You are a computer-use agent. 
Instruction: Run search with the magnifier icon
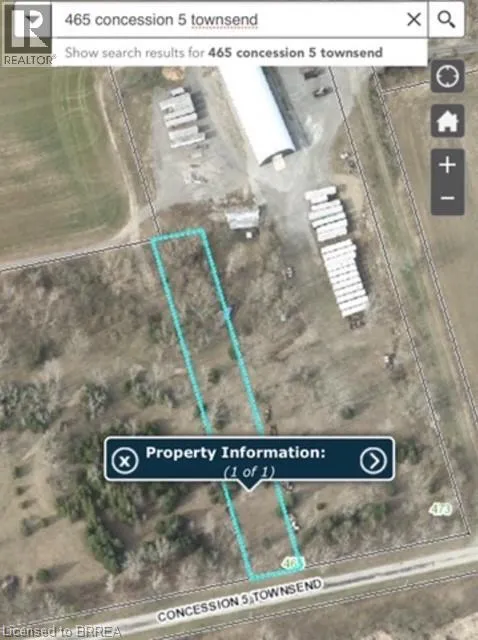(446, 19)
